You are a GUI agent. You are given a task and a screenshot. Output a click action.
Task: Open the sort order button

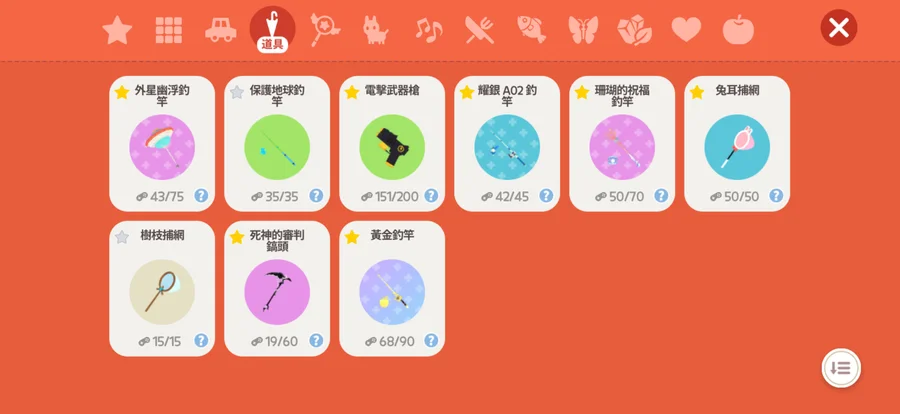click(x=841, y=368)
